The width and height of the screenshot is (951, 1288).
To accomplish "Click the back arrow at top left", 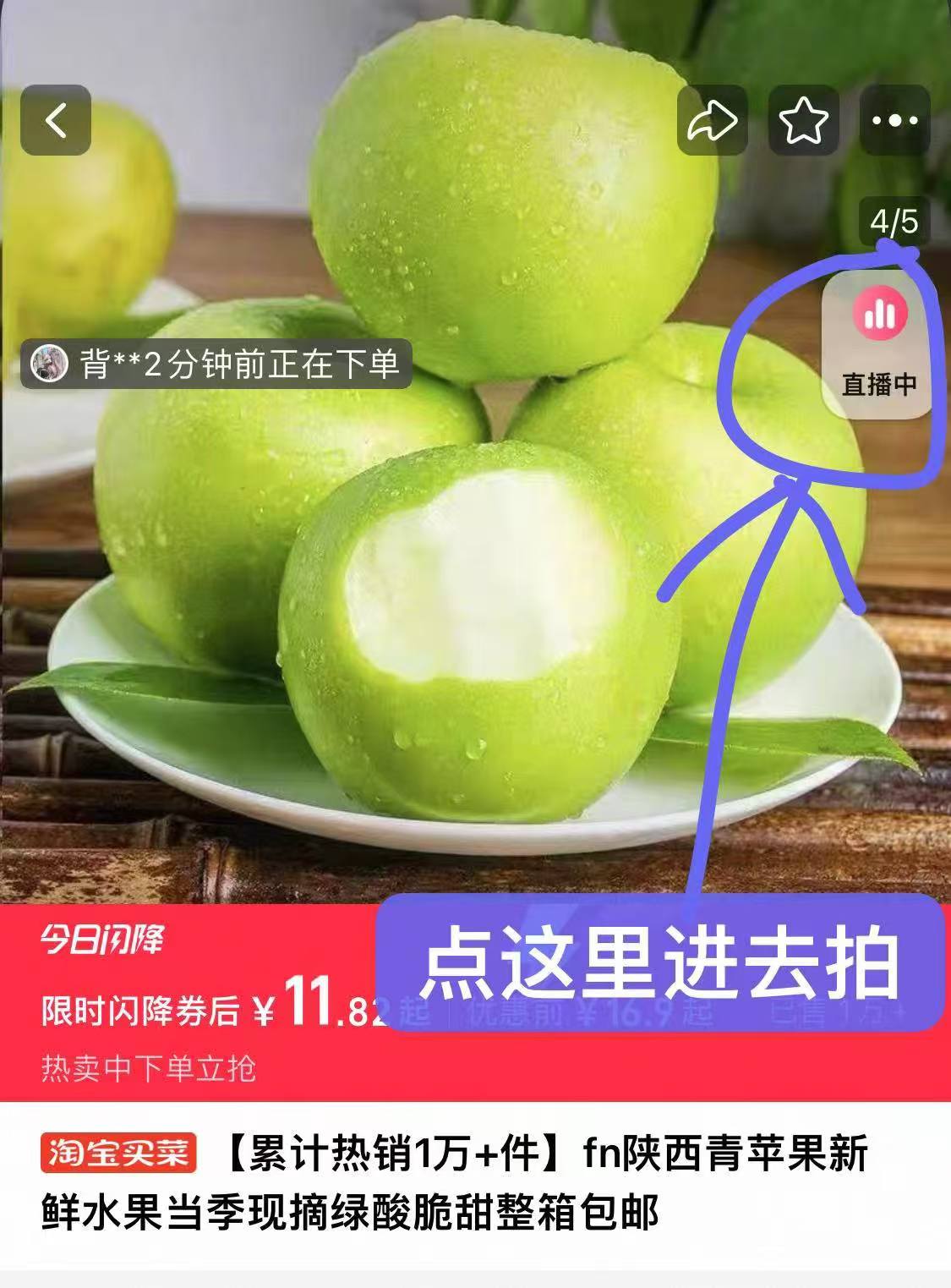I will click(x=56, y=118).
